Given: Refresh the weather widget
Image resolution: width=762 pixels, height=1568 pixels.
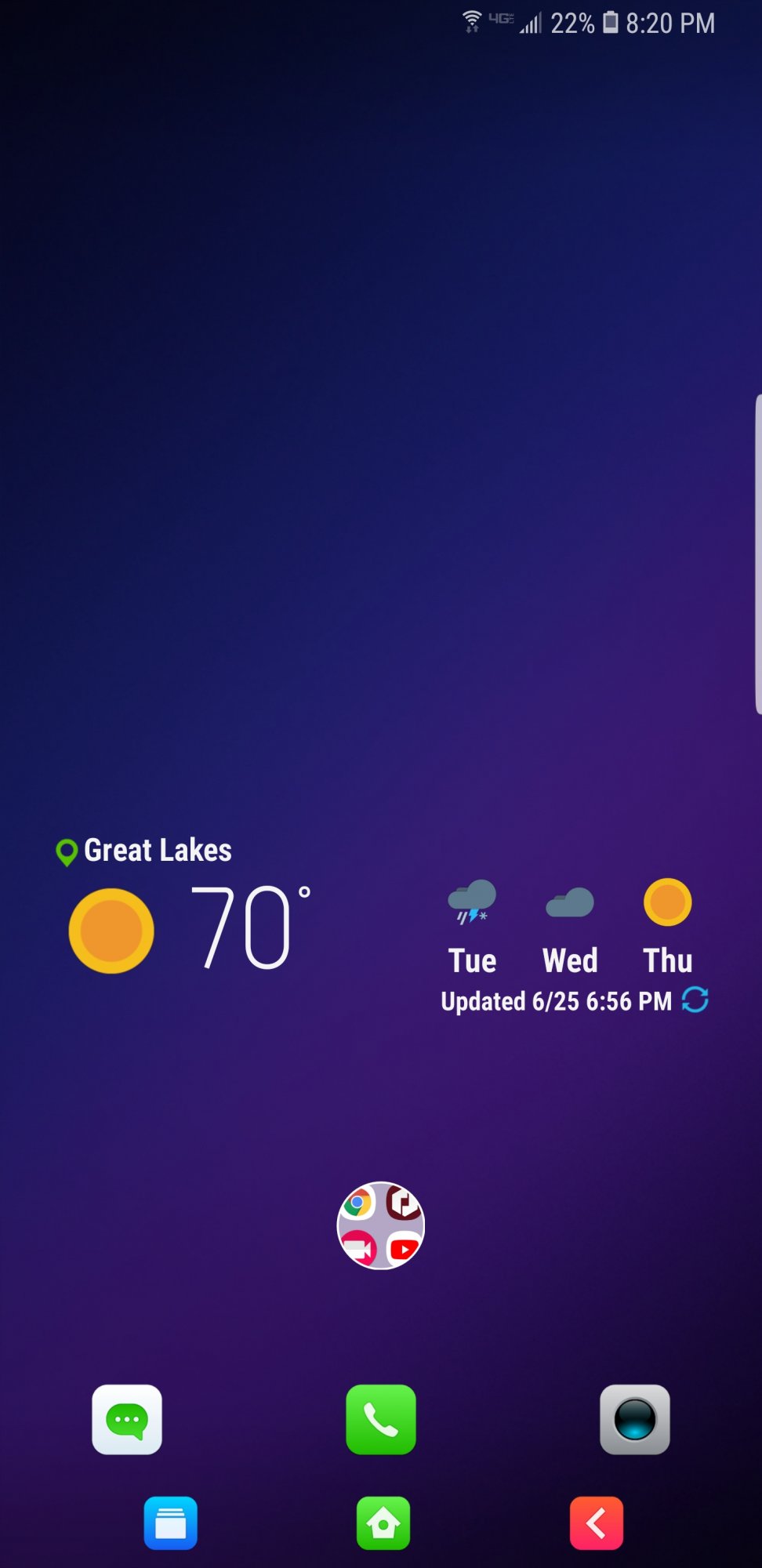Looking at the screenshot, I should click(x=695, y=1000).
